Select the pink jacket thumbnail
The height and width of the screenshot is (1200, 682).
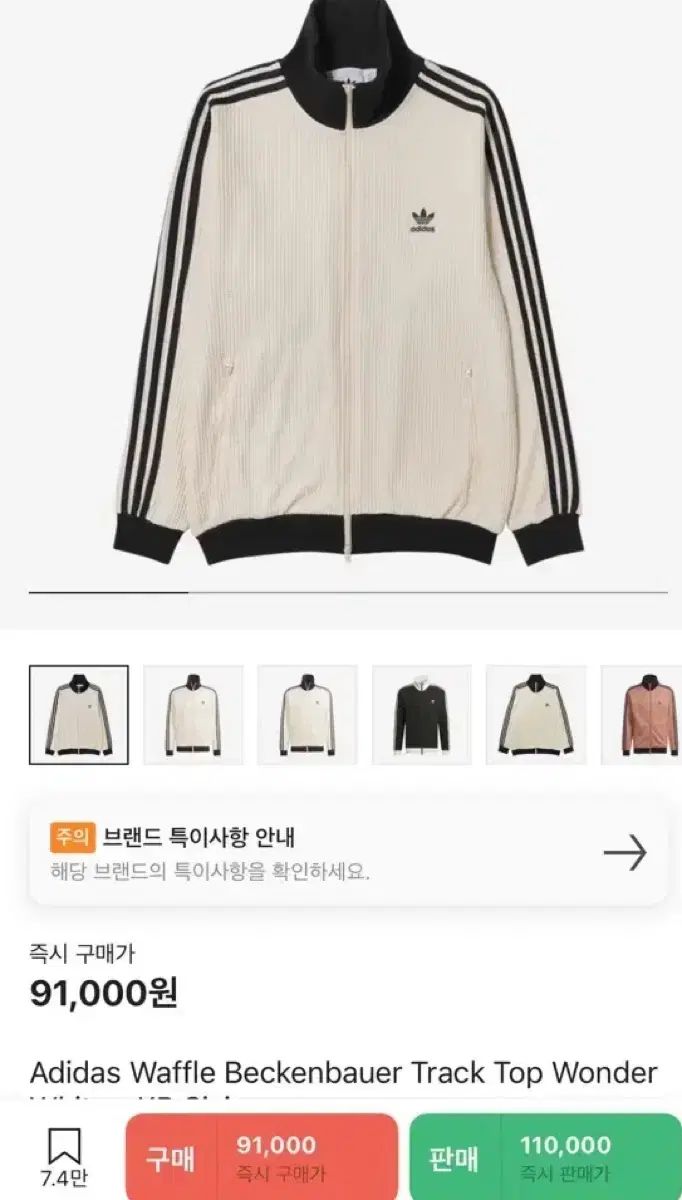pos(641,715)
